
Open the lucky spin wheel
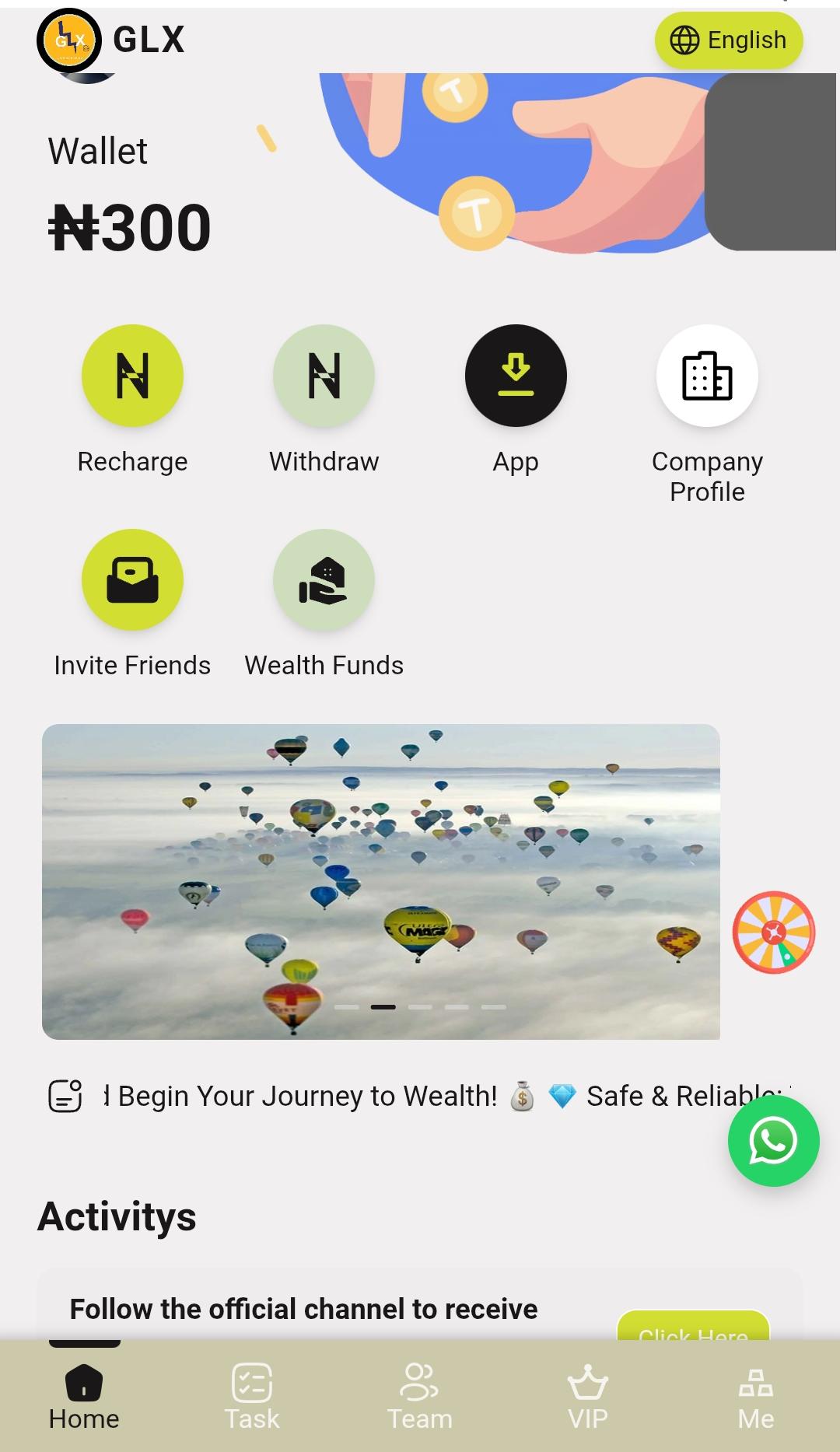click(x=773, y=932)
